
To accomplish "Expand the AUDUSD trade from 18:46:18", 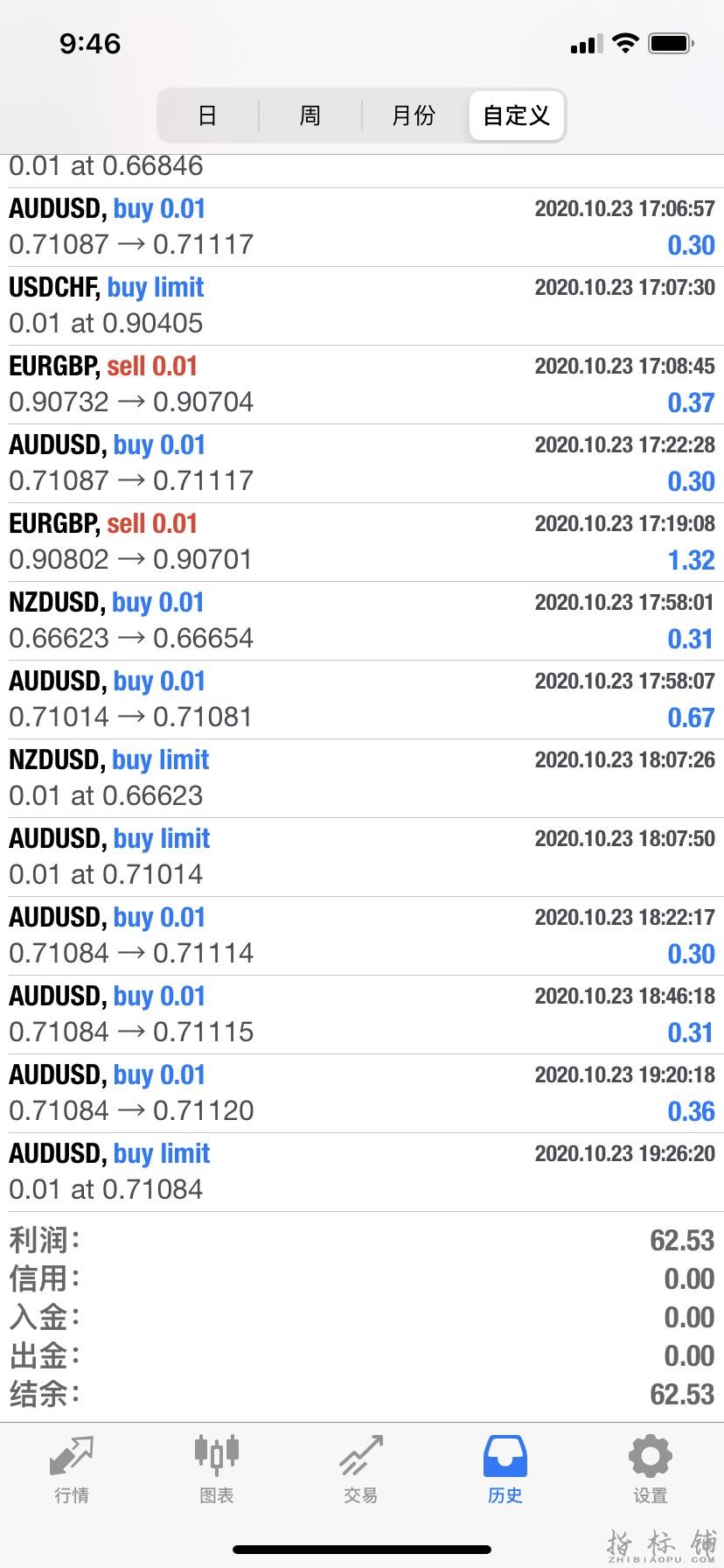I will [362, 1014].
